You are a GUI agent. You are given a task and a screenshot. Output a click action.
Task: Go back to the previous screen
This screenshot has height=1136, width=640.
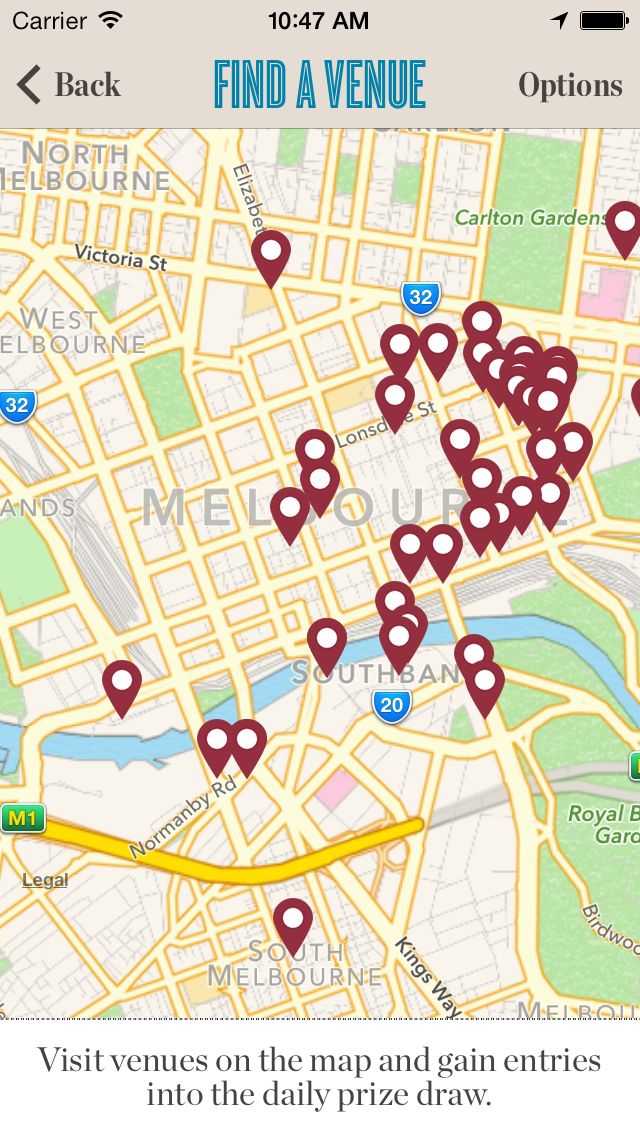(x=70, y=85)
